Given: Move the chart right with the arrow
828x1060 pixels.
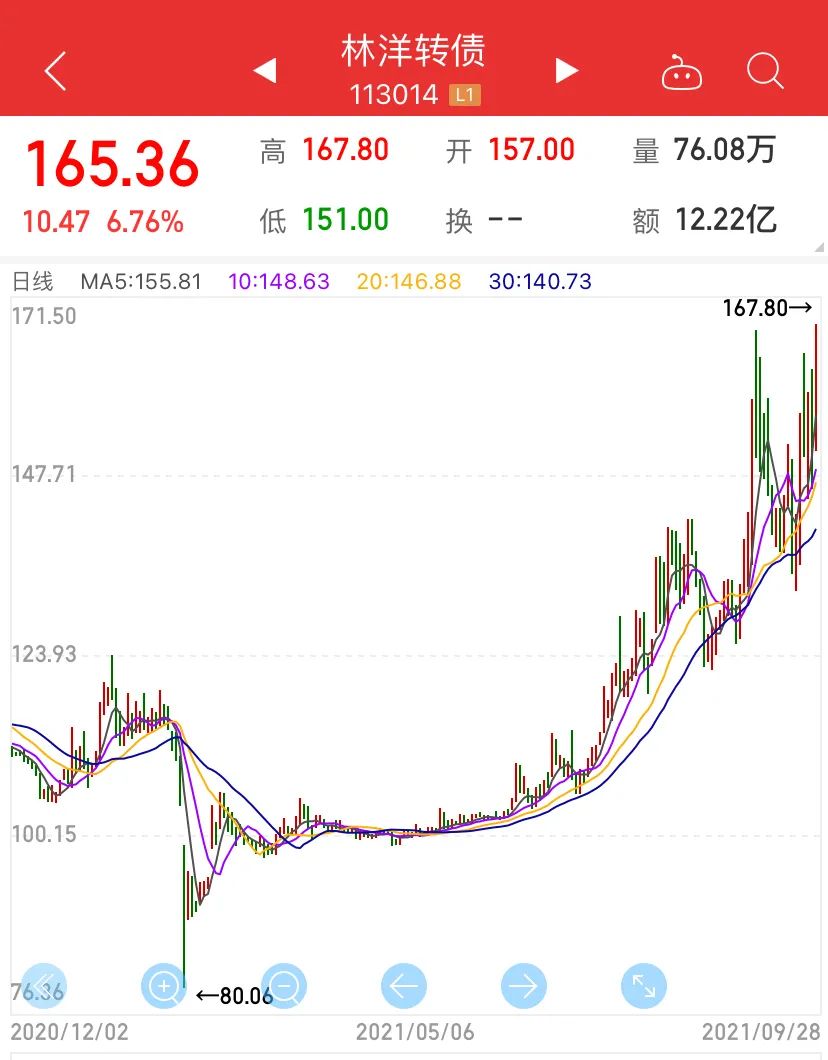Looking at the screenshot, I should (523, 987).
